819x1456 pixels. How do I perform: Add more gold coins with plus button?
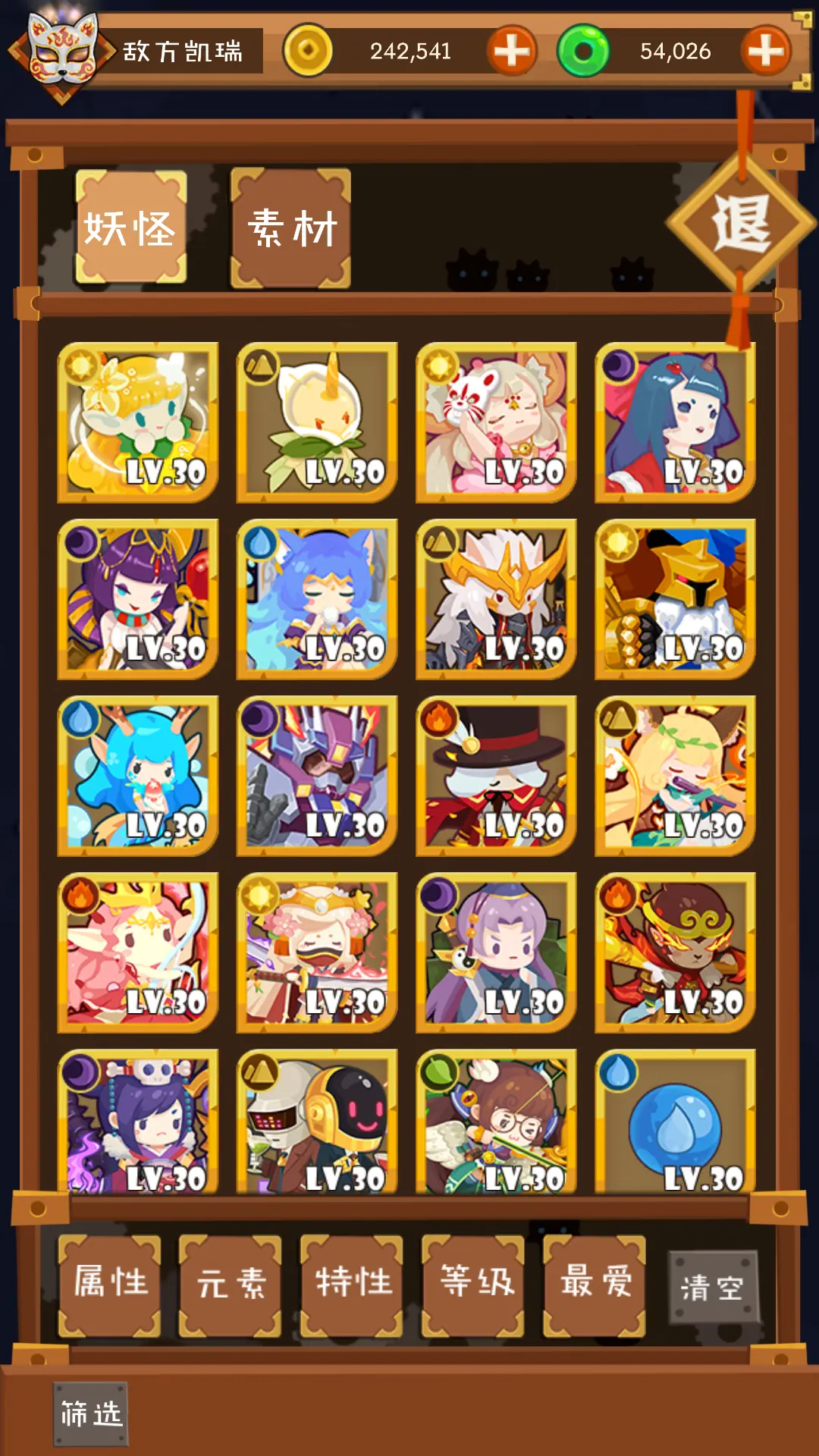pos(512,52)
